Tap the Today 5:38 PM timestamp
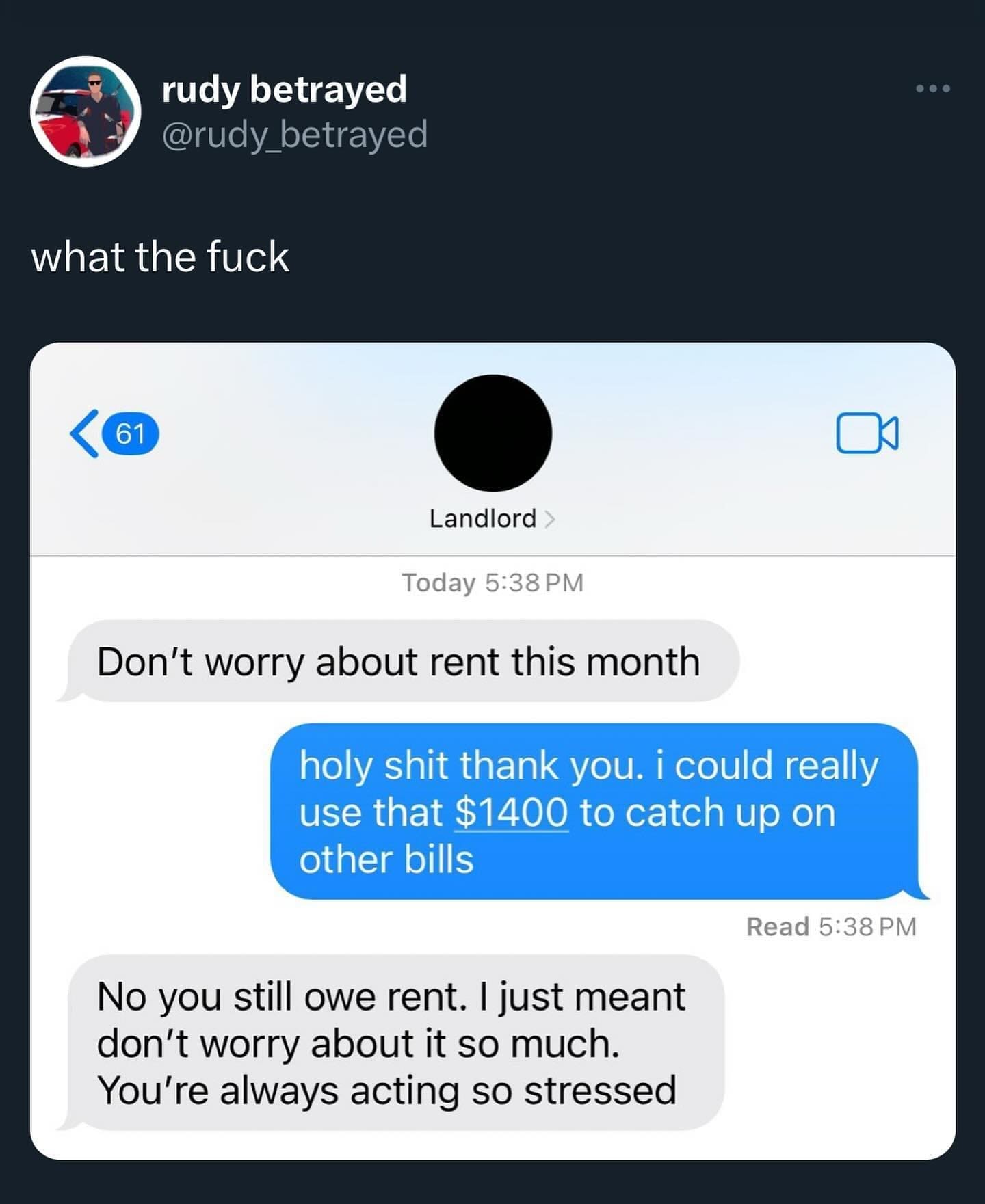Screen dimensions: 985x1204 point(491,583)
